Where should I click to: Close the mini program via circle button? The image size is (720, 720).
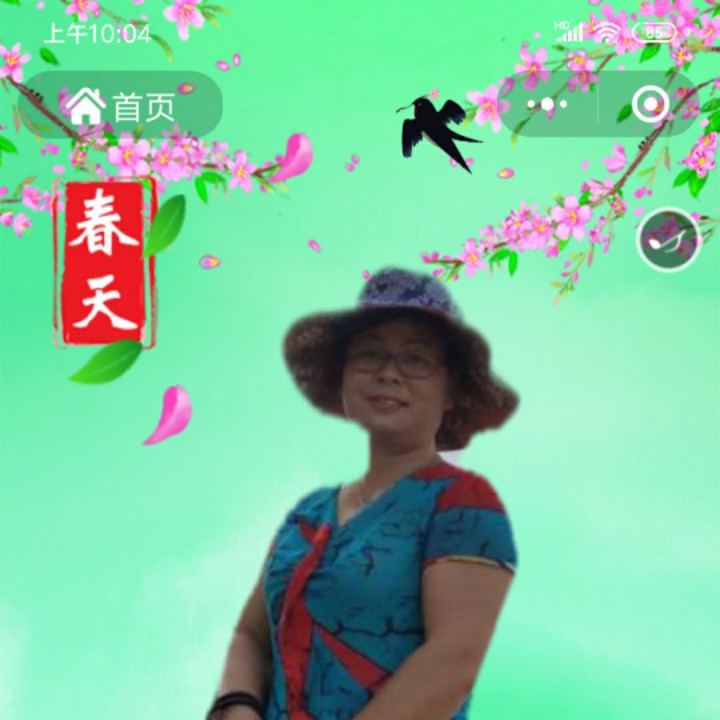point(651,104)
